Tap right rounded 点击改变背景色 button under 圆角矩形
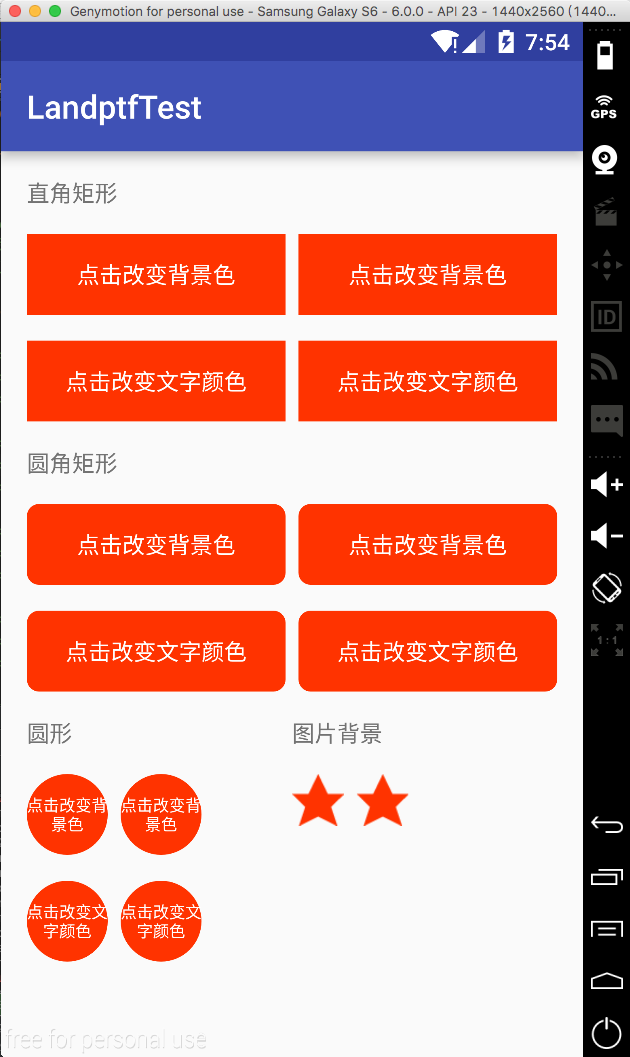The image size is (630, 1057). click(428, 544)
